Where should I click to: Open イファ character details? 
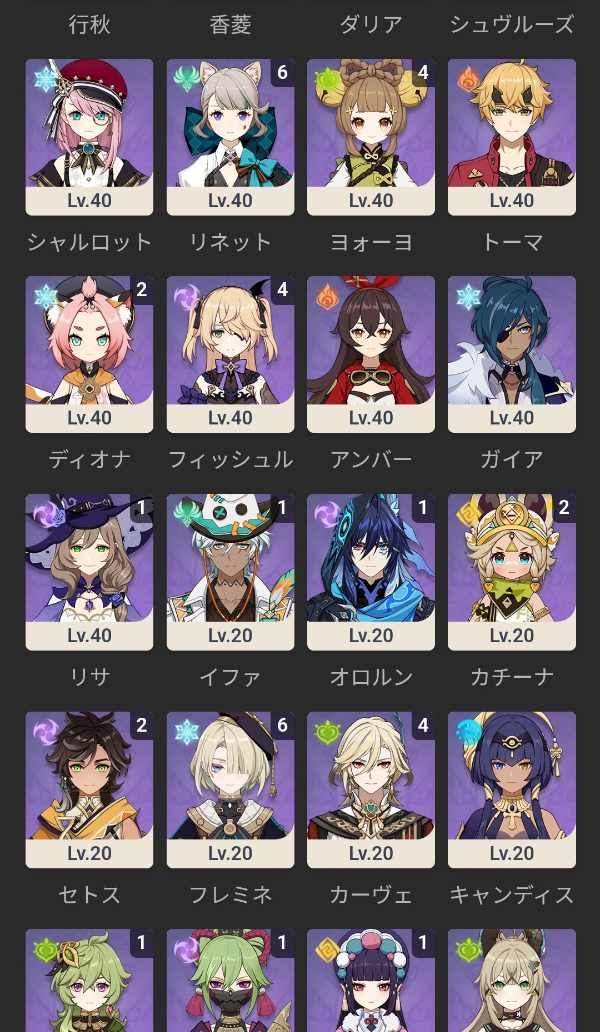(x=230, y=572)
